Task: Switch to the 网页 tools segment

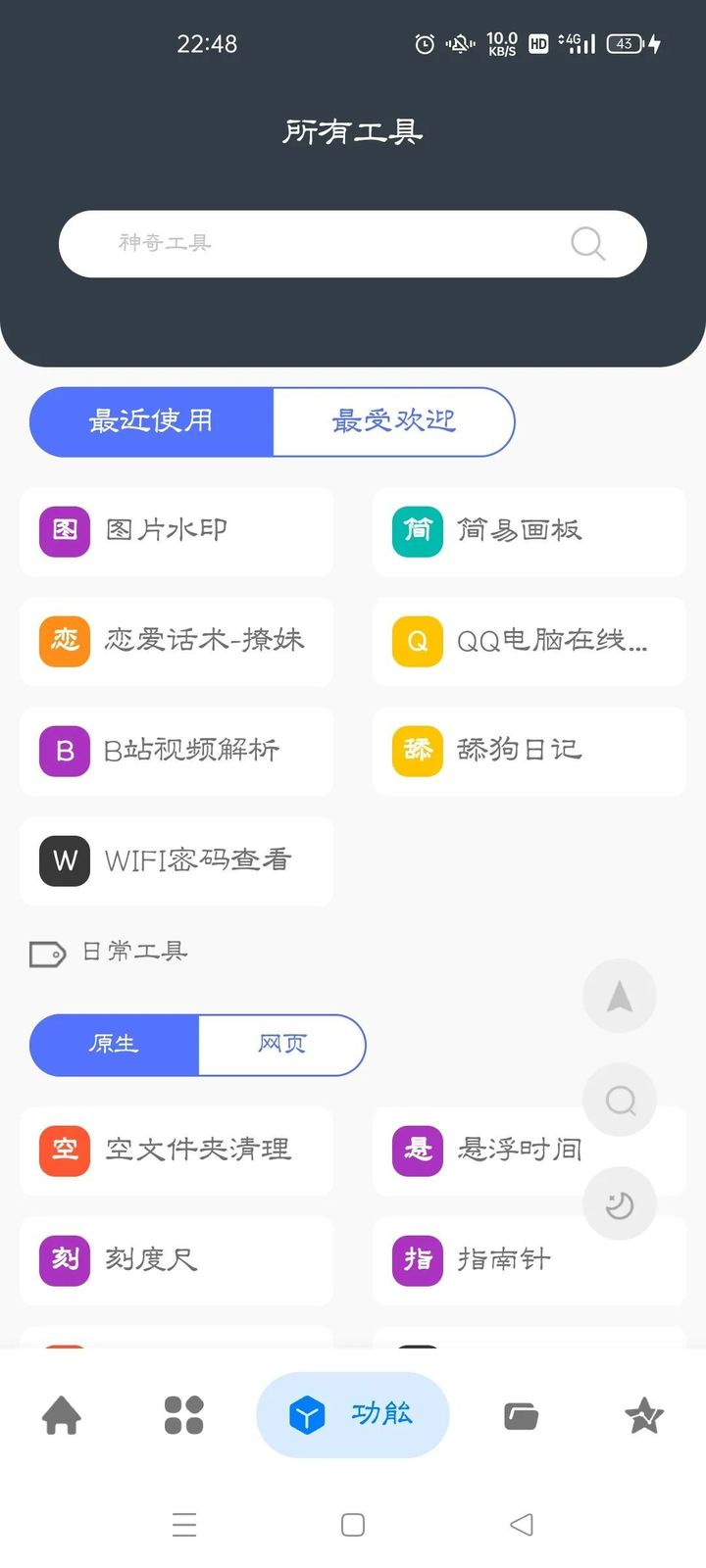Action: (x=282, y=1045)
